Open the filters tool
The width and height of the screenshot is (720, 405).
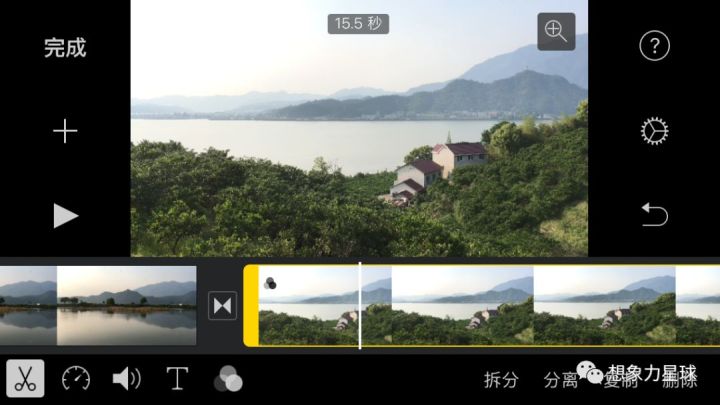click(x=228, y=379)
